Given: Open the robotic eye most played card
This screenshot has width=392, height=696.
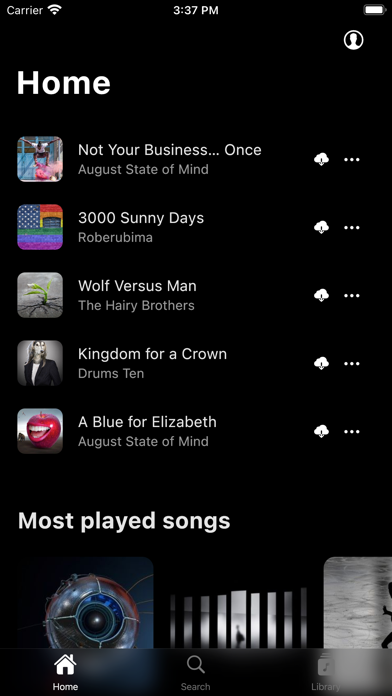Looking at the screenshot, I should pos(86,603).
